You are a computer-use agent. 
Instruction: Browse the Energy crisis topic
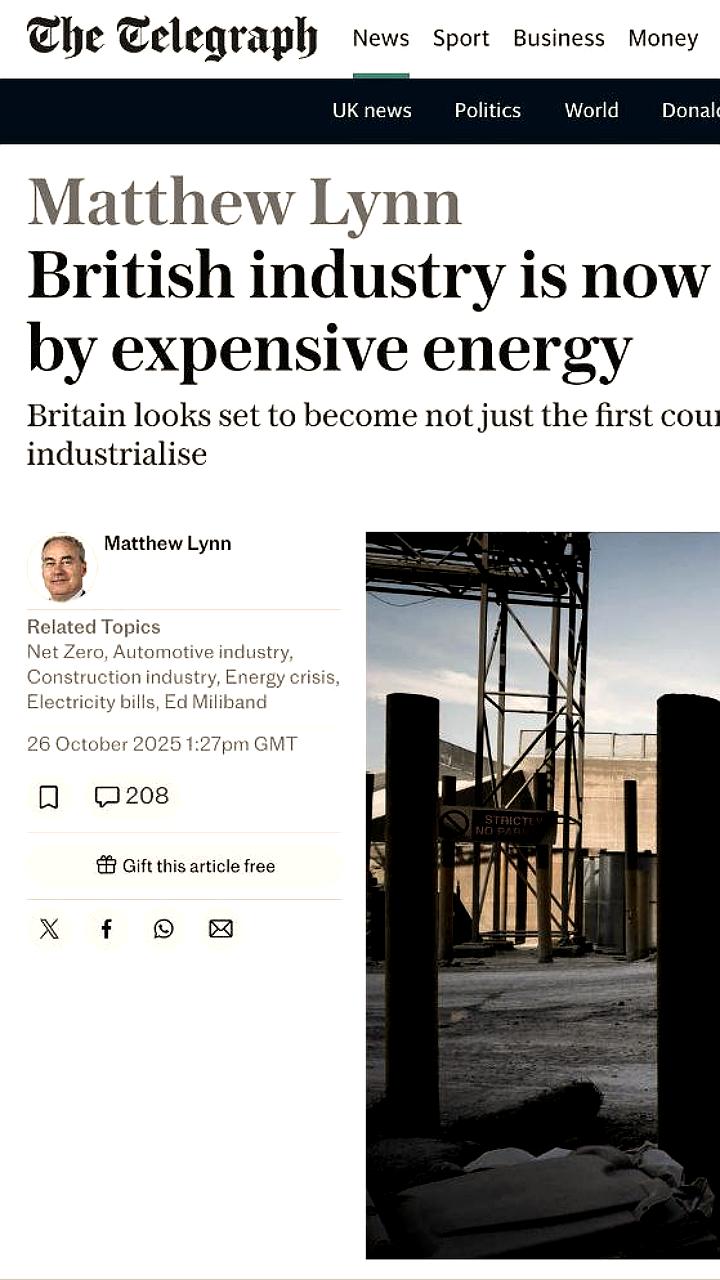(x=281, y=677)
